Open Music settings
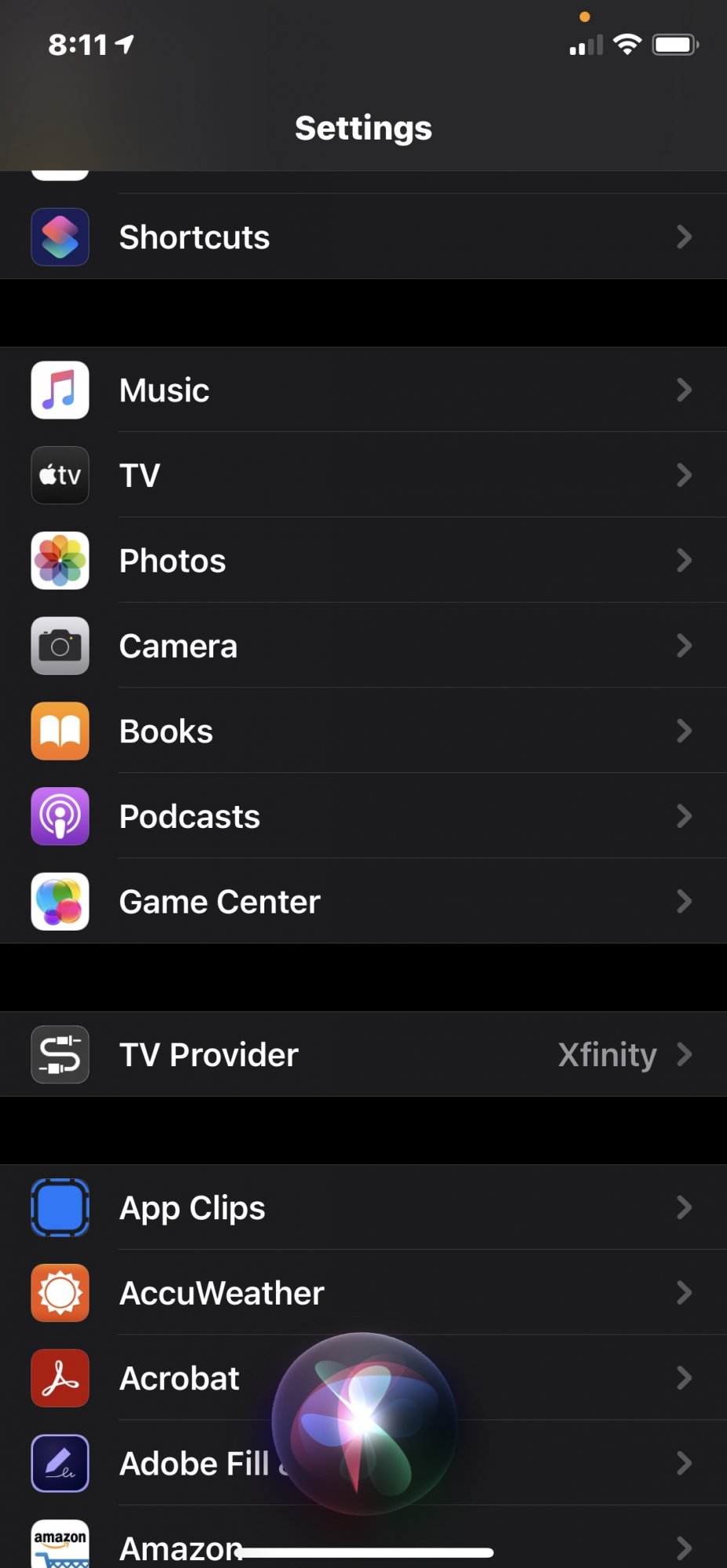 165,390
